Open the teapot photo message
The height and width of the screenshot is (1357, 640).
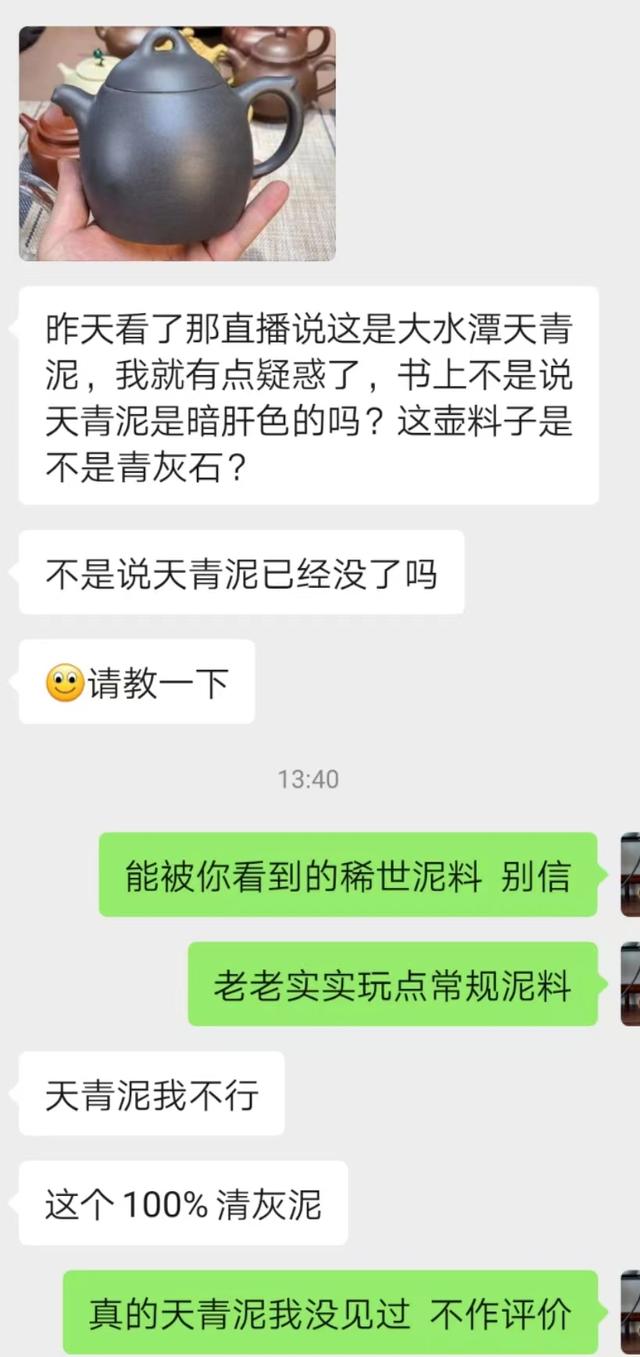coord(177,144)
